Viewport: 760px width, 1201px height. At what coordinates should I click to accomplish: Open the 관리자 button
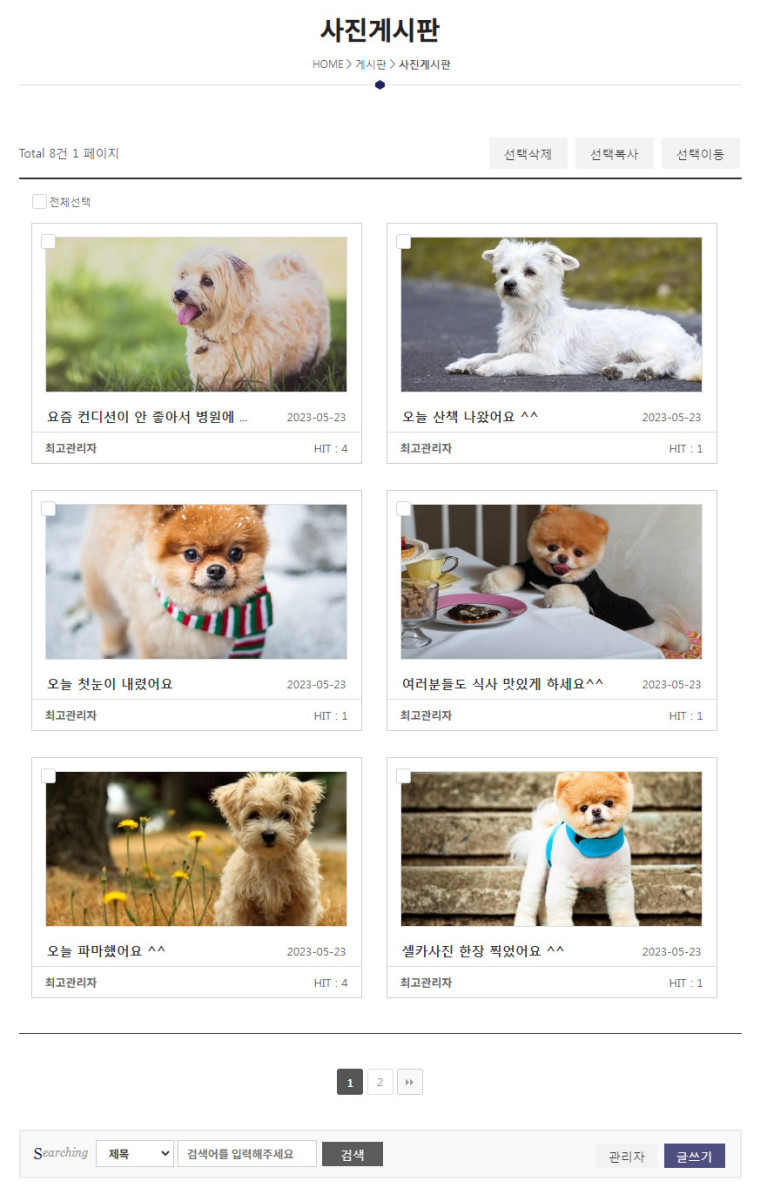coord(626,1156)
